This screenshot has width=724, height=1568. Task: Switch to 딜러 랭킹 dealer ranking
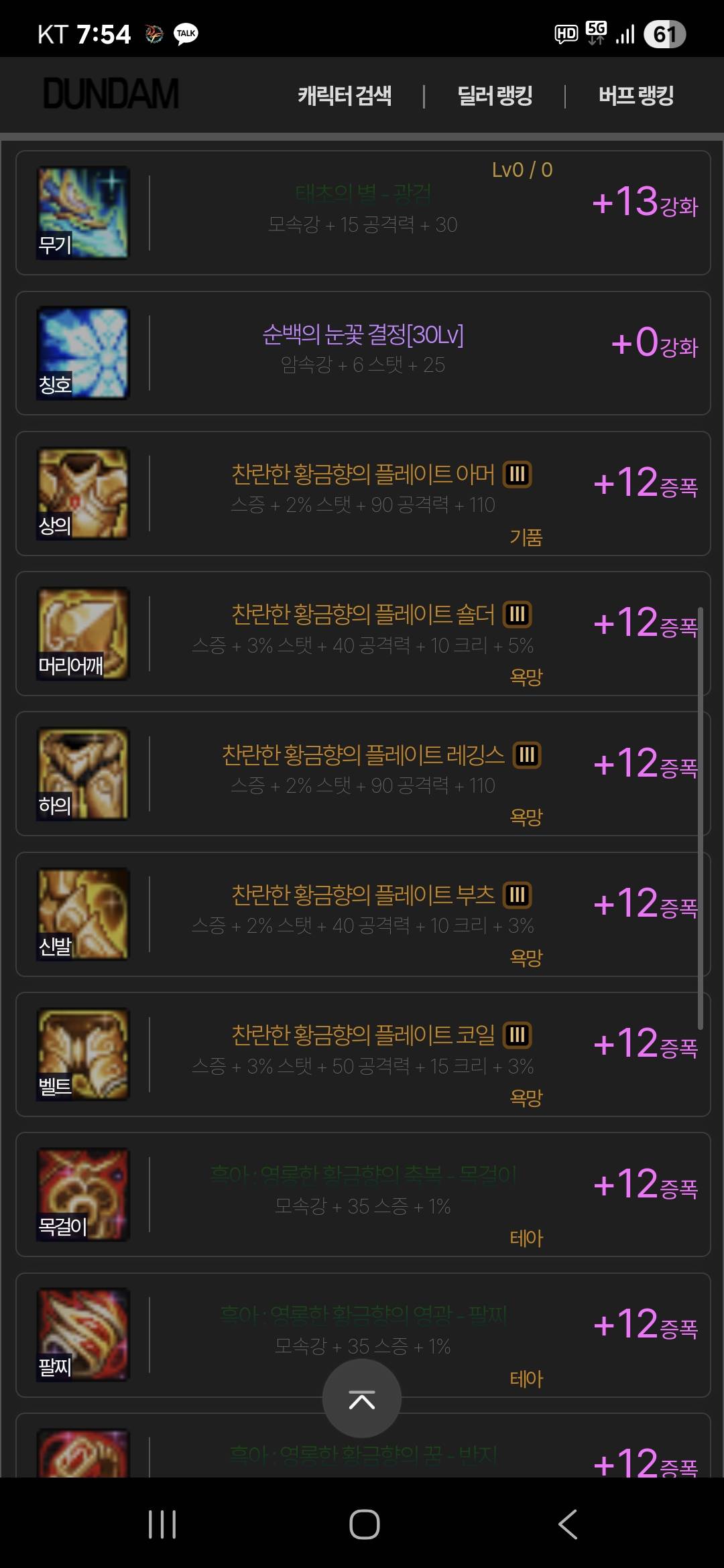pyautogui.click(x=495, y=96)
